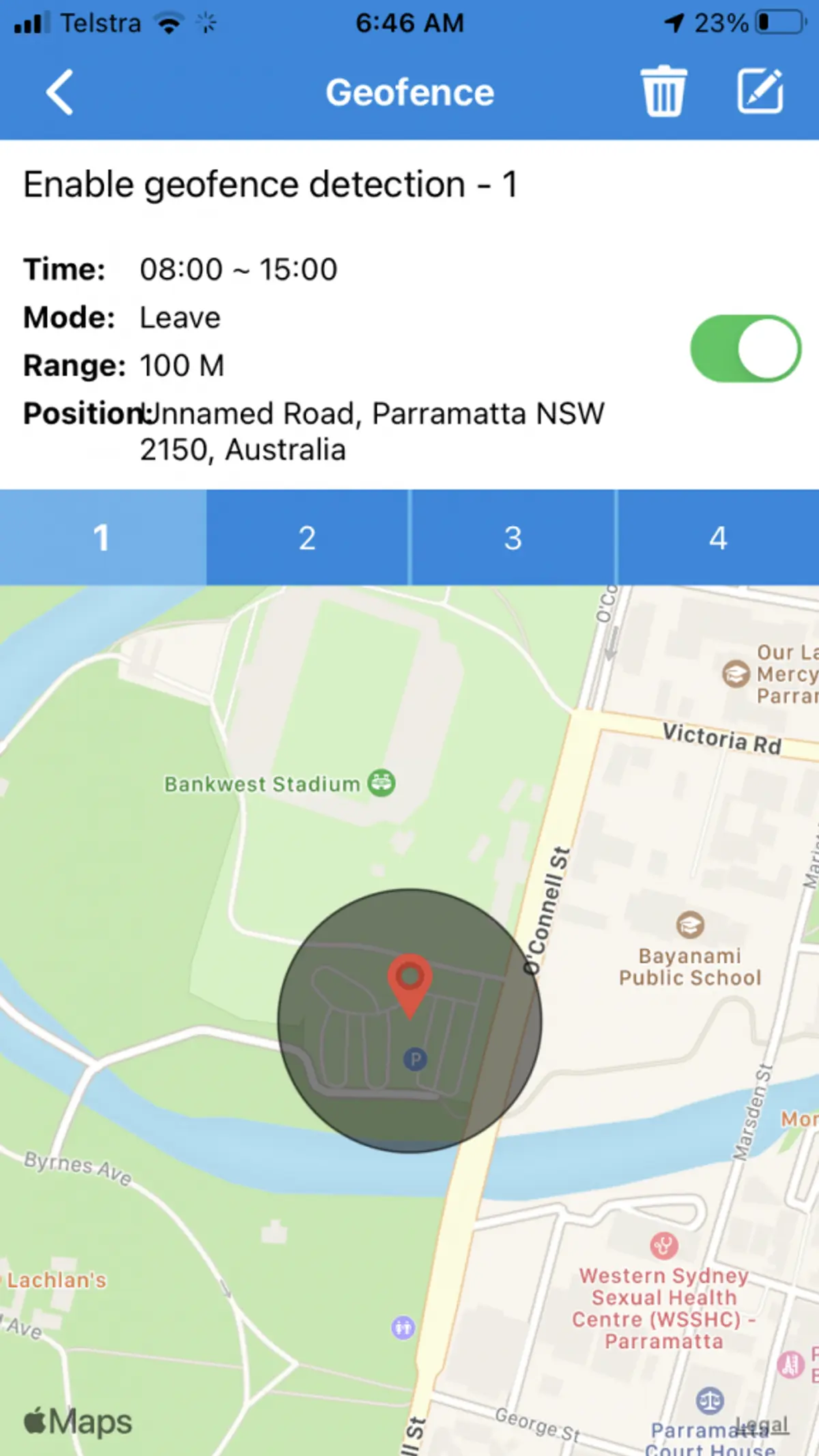Image resolution: width=819 pixels, height=1456 pixels.
Task: Select geofence tab 1
Action: click(x=102, y=538)
